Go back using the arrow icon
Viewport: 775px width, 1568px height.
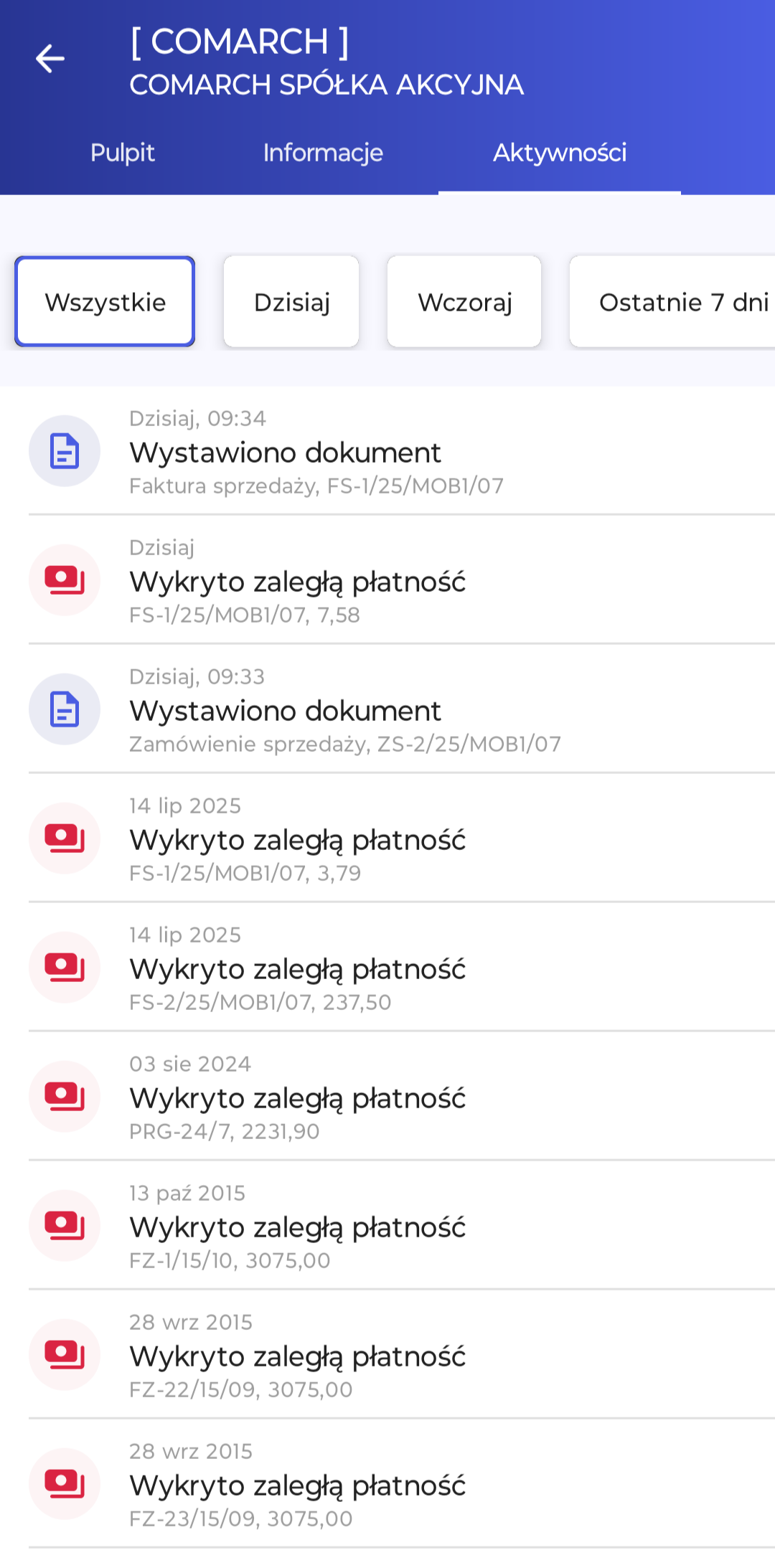50,59
